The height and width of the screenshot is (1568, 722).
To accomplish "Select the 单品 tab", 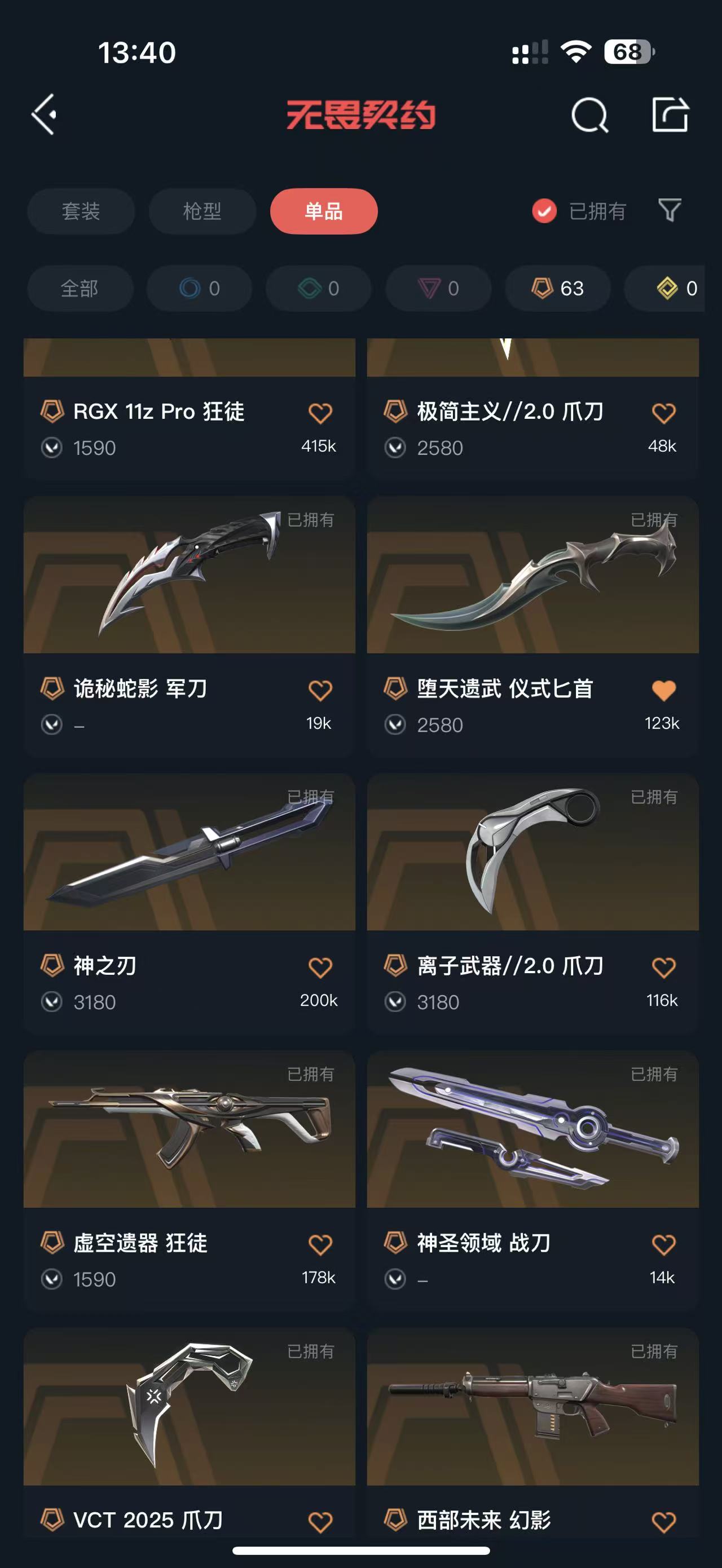I will pyautogui.click(x=324, y=211).
